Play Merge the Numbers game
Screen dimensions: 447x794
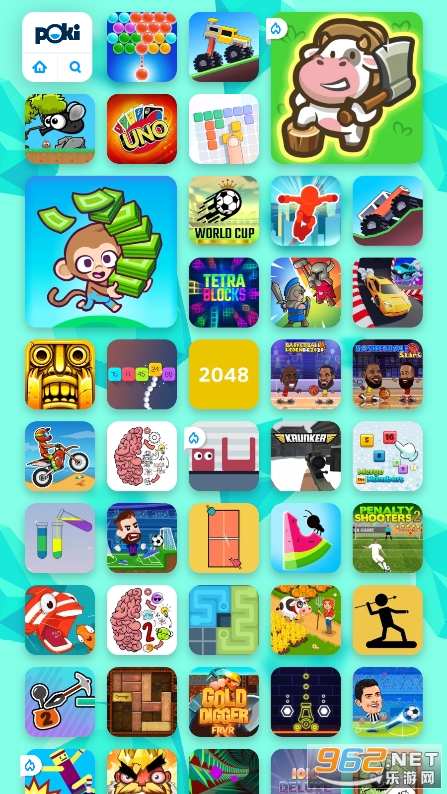pyautogui.click(x=388, y=456)
